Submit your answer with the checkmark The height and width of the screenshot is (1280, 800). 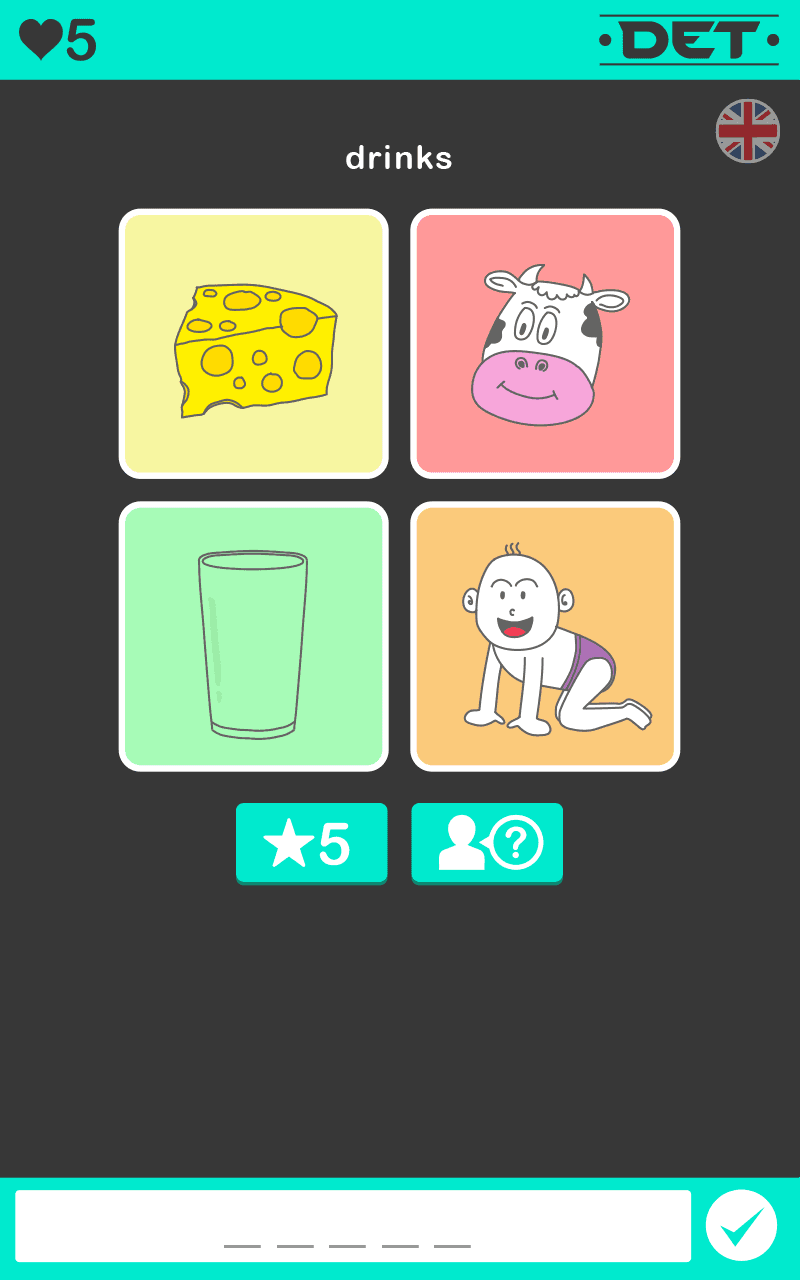coord(740,1225)
